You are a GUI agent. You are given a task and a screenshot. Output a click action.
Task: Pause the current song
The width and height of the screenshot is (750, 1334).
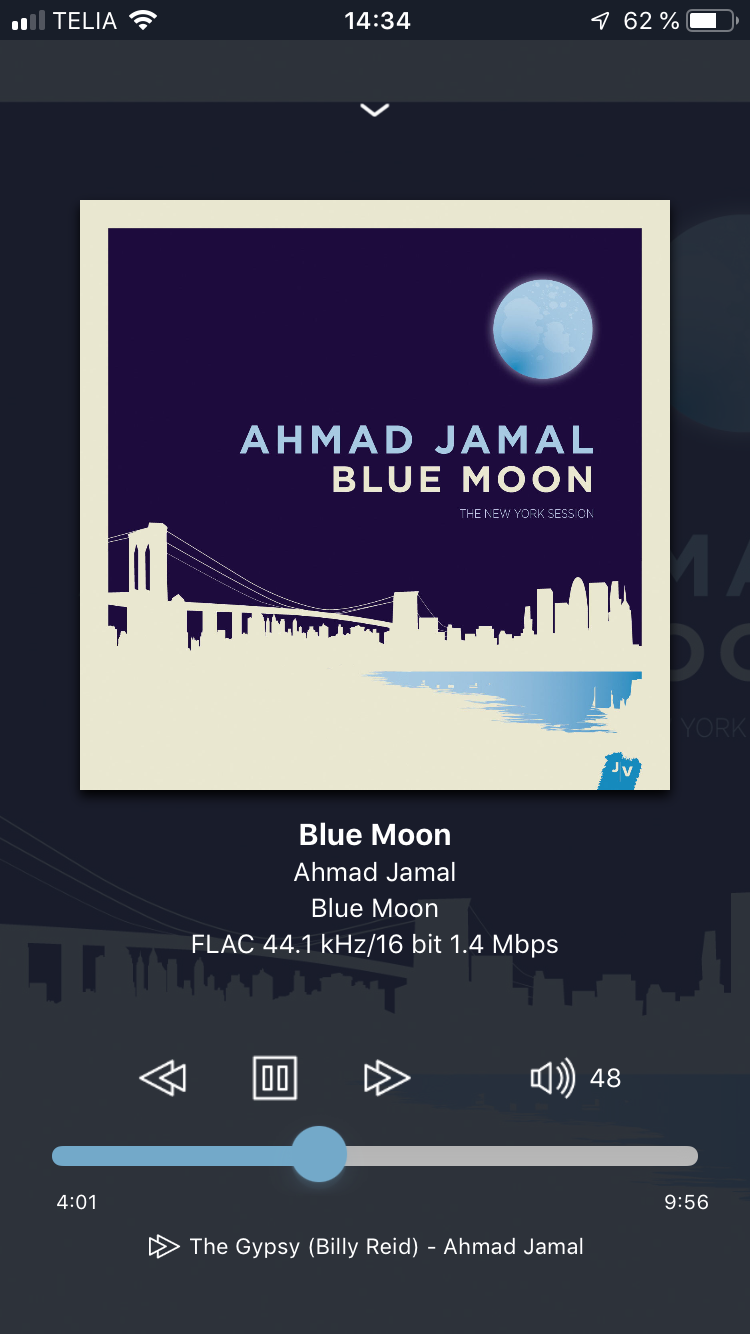coord(275,1078)
